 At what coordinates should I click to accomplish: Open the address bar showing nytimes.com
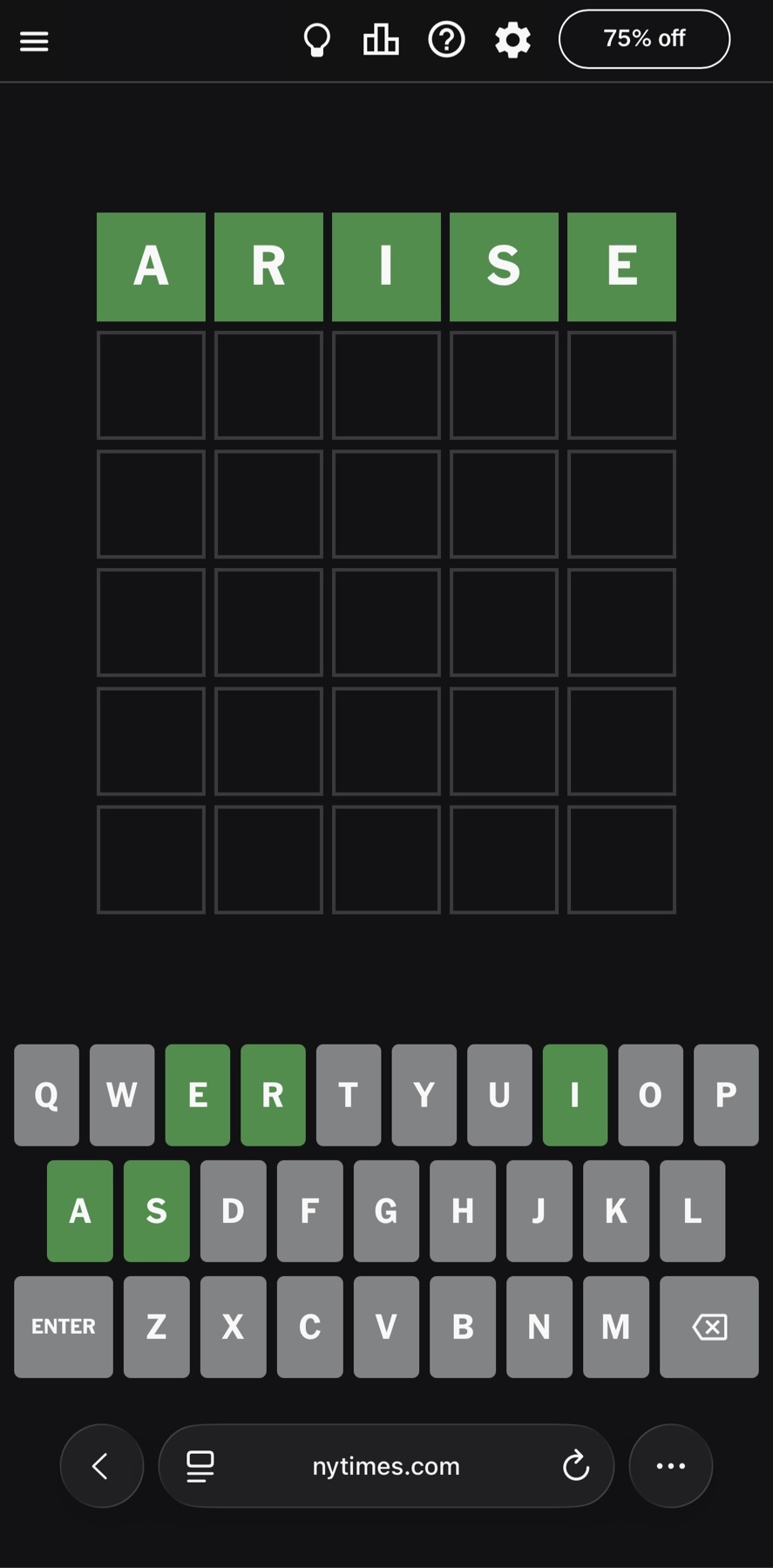386,1466
